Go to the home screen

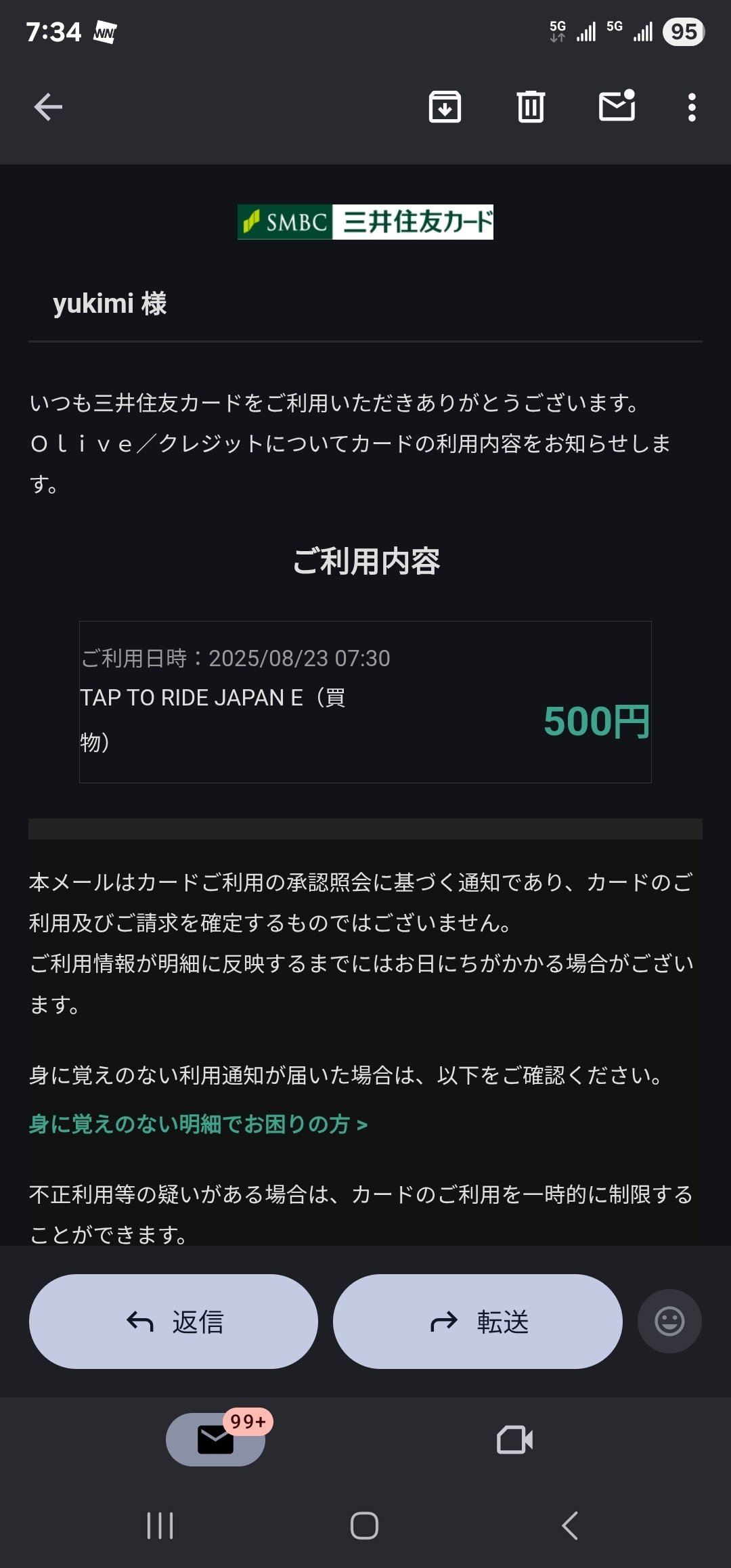coord(365,1526)
